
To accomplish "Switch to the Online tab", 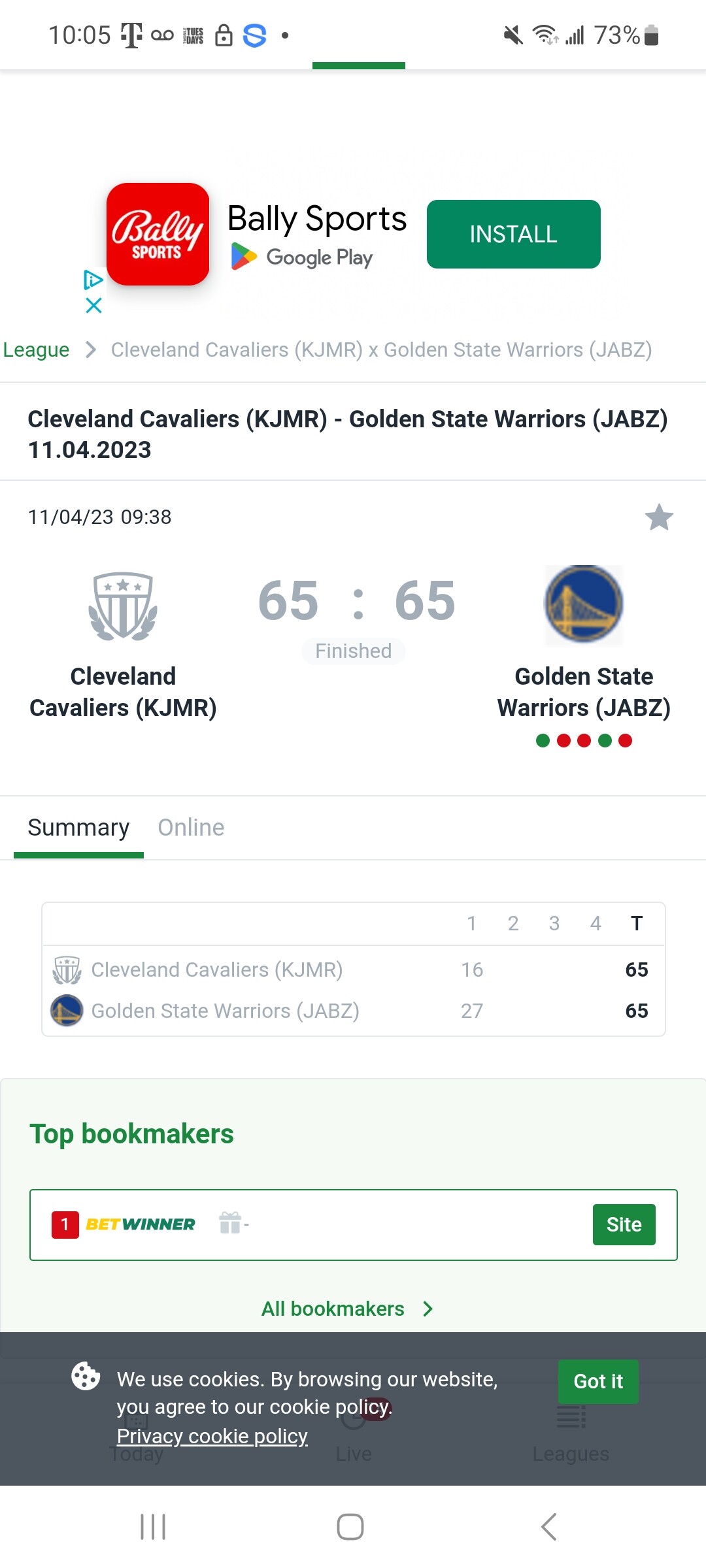I will point(191,828).
